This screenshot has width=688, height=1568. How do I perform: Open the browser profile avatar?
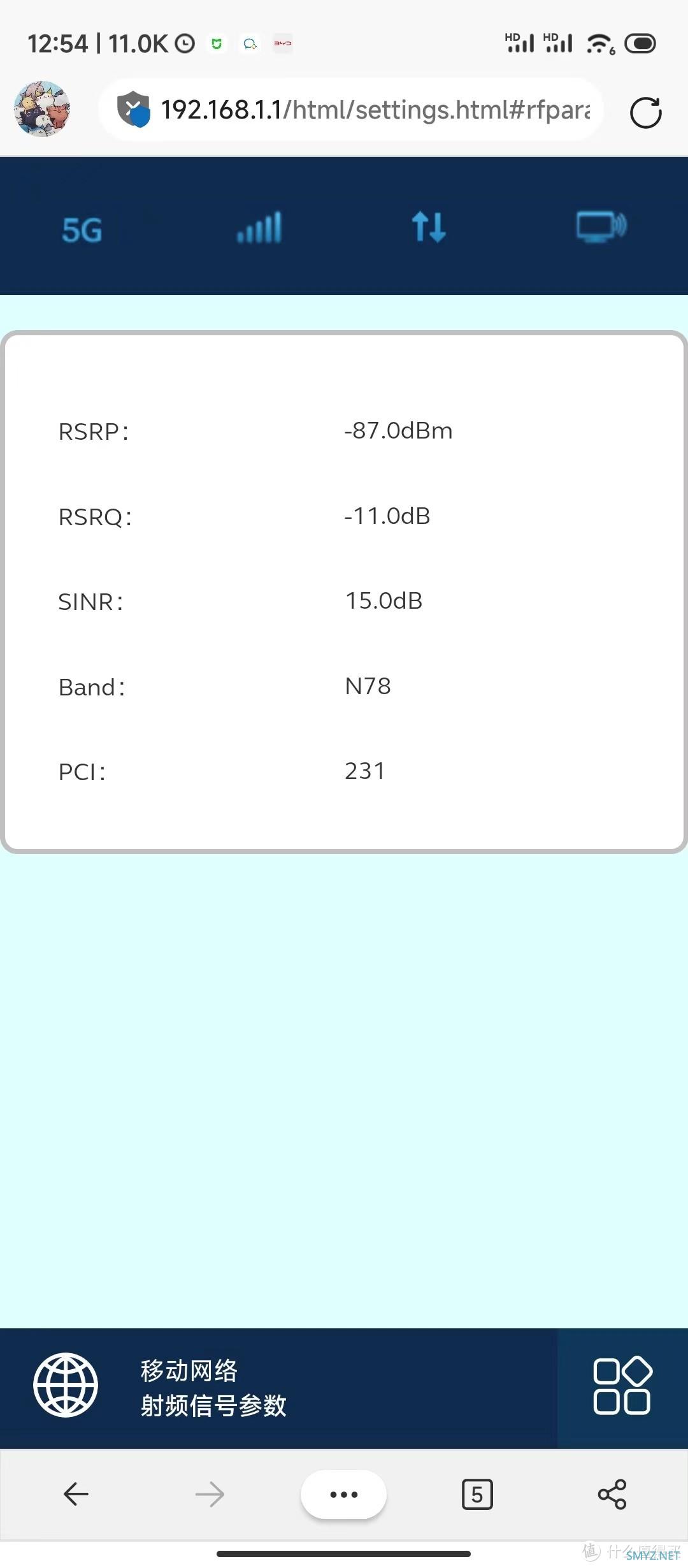(x=42, y=109)
